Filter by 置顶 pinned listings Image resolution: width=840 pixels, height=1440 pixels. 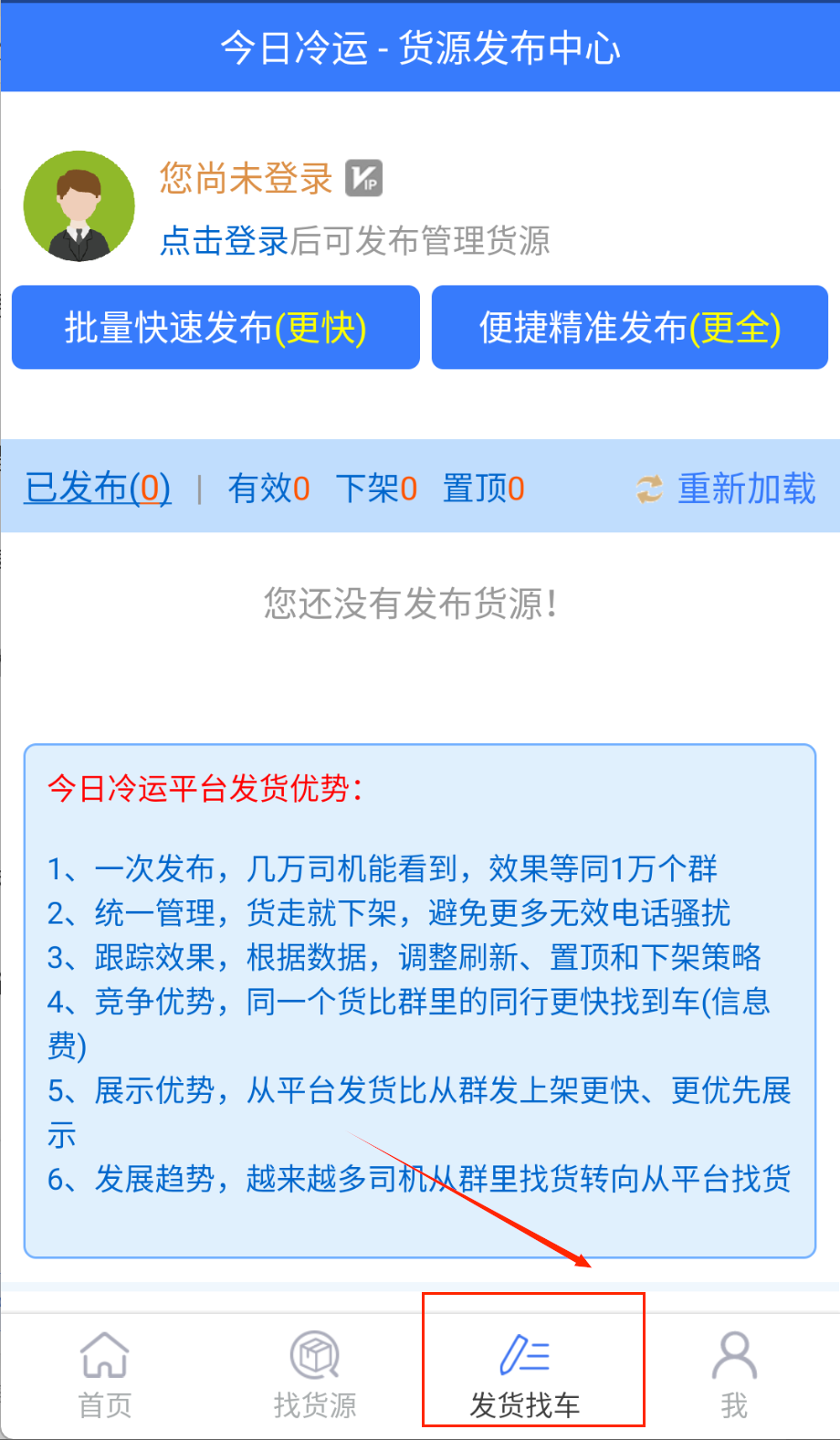pyautogui.click(x=483, y=489)
